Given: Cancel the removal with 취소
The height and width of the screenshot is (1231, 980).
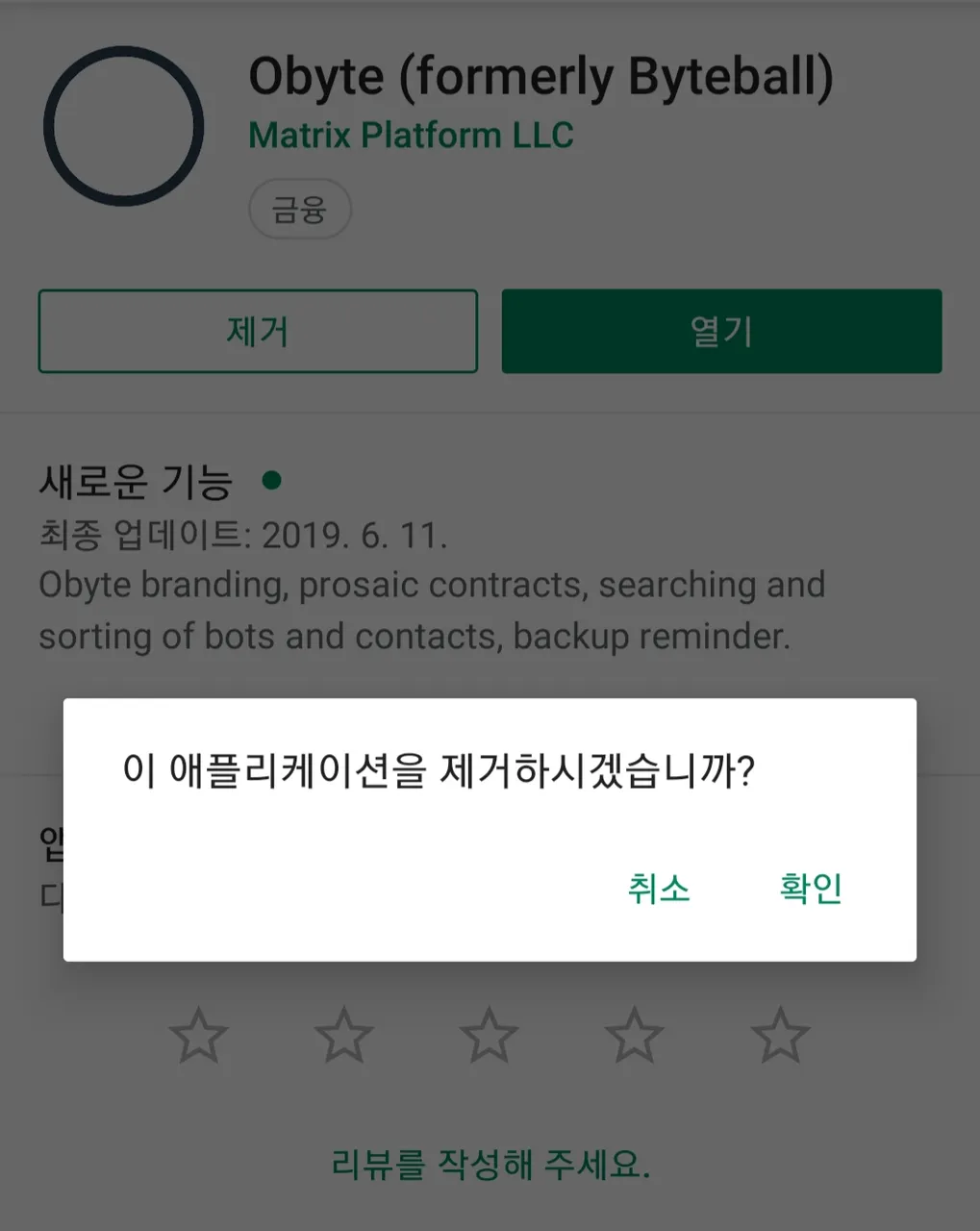Looking at the screenshot, I should click(659, 888).
